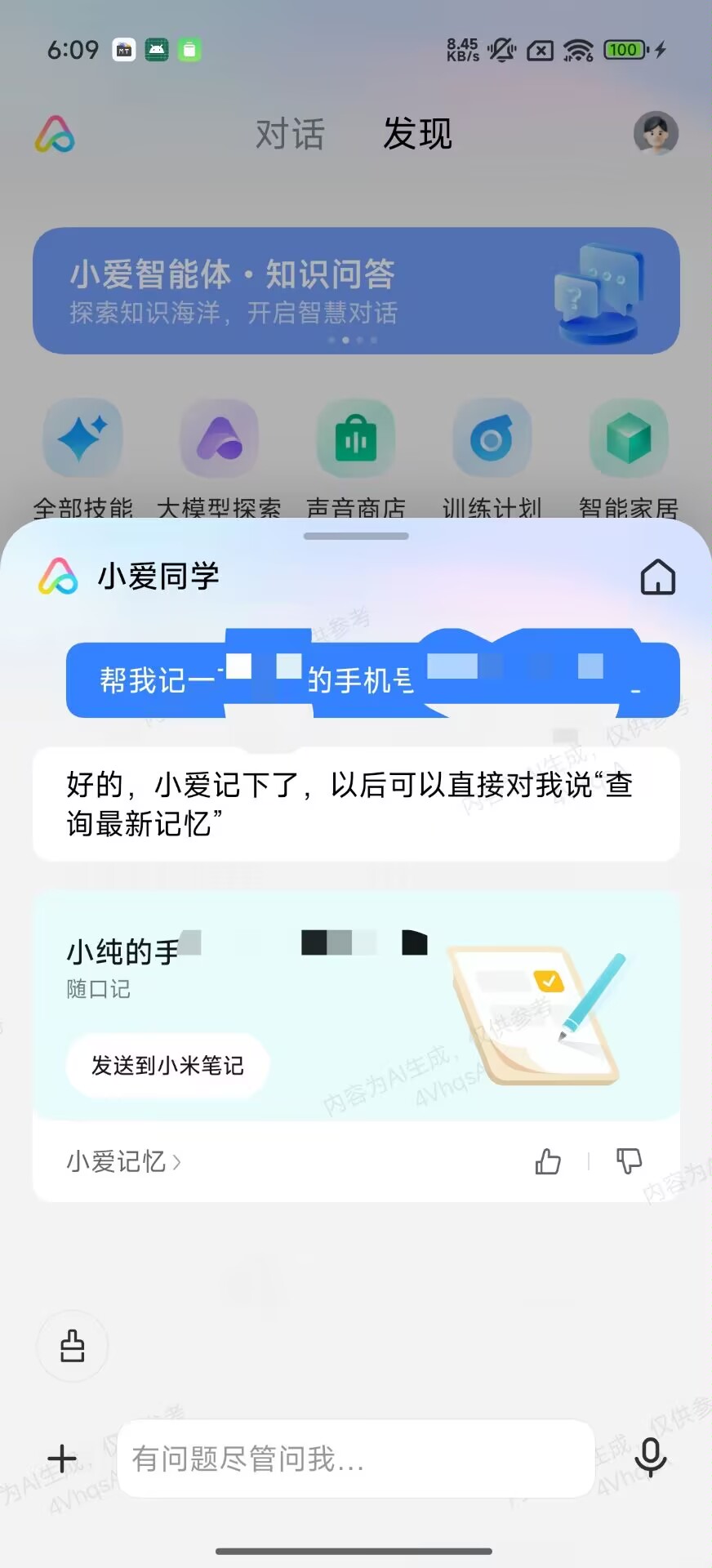This screenshot has width=712, height=1568.
Task: Open the plus attachment menu
Action: coord(62,1459)
